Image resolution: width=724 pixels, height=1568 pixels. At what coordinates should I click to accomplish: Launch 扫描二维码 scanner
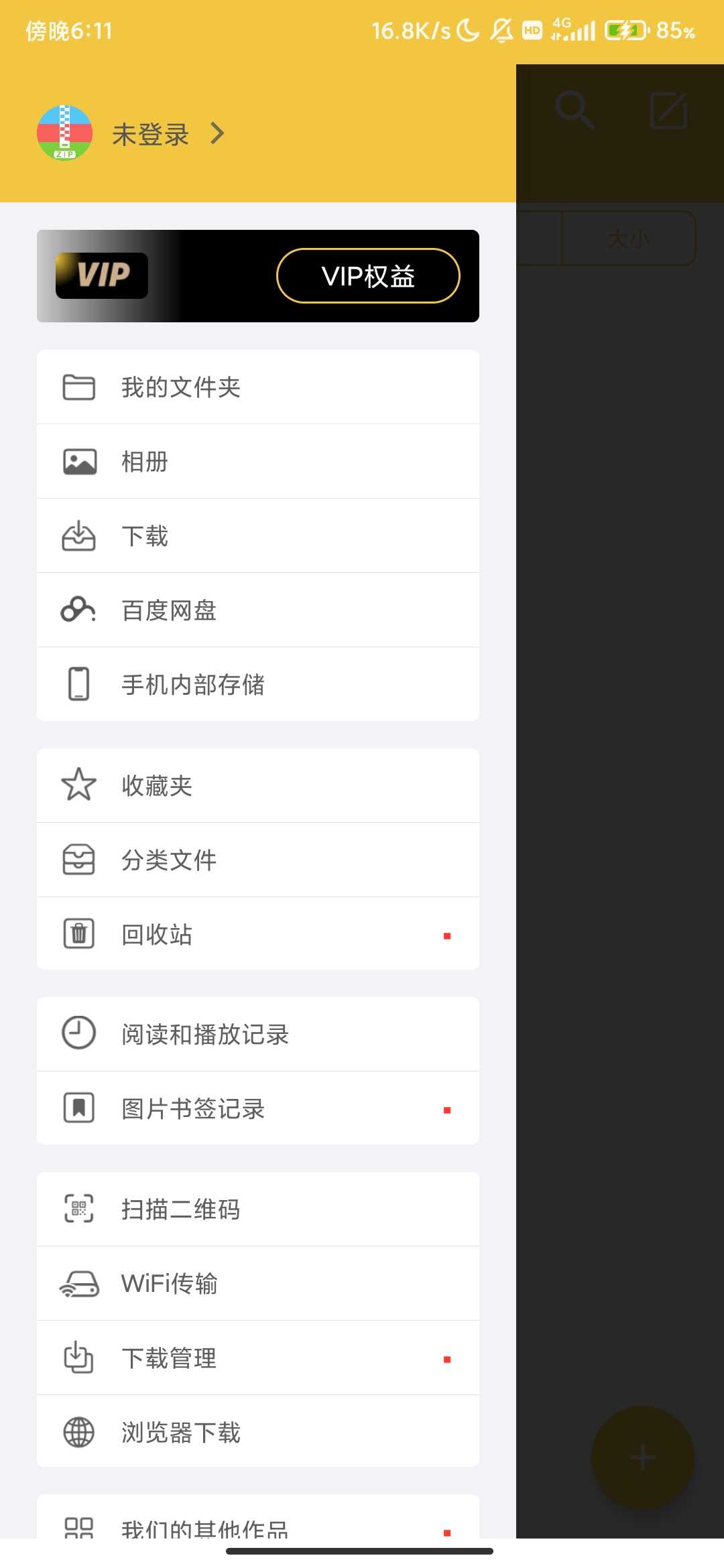257,1210
